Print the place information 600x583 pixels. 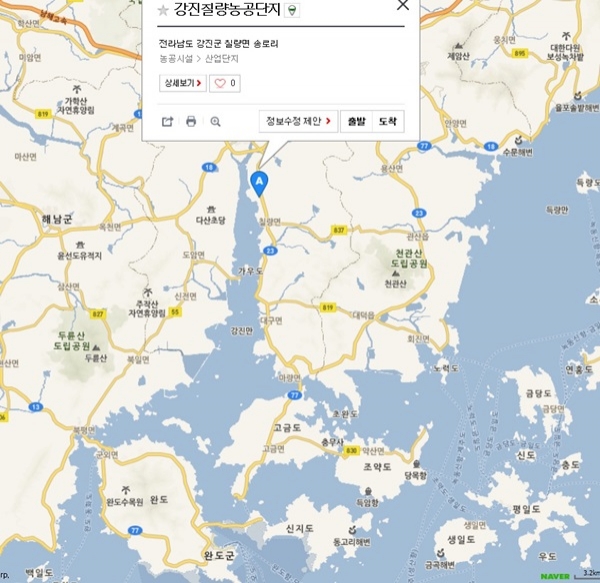pyautogui.click(x=191, y=121)
